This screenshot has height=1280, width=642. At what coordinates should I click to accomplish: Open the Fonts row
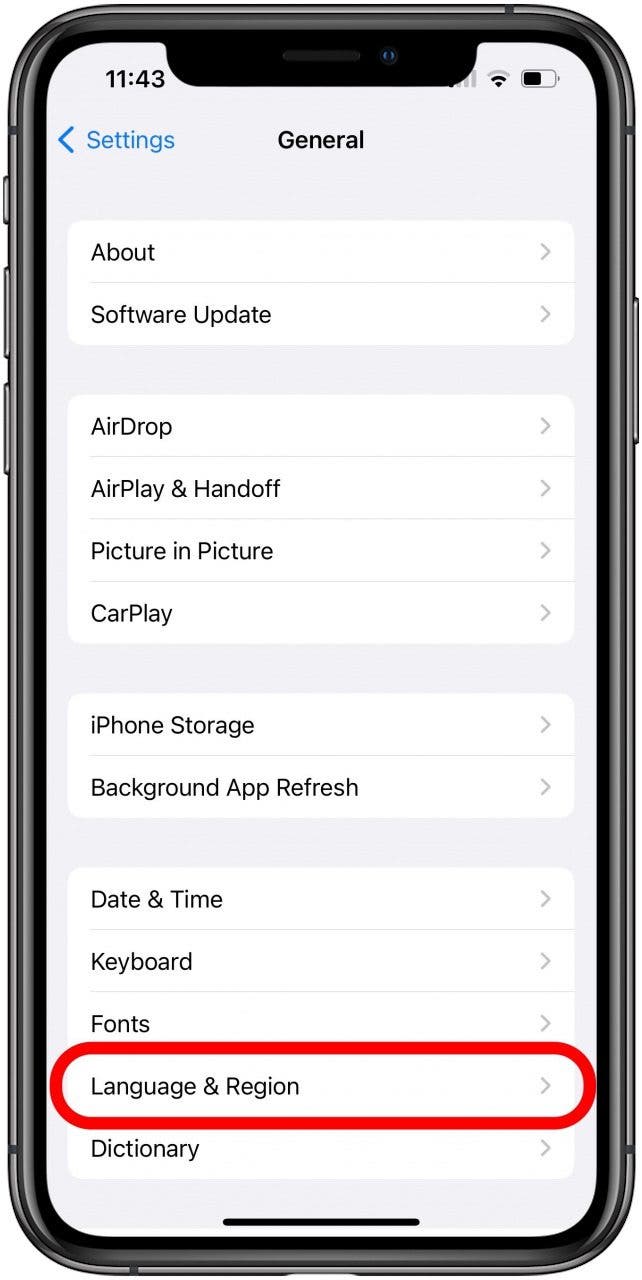click(321, 1023)
